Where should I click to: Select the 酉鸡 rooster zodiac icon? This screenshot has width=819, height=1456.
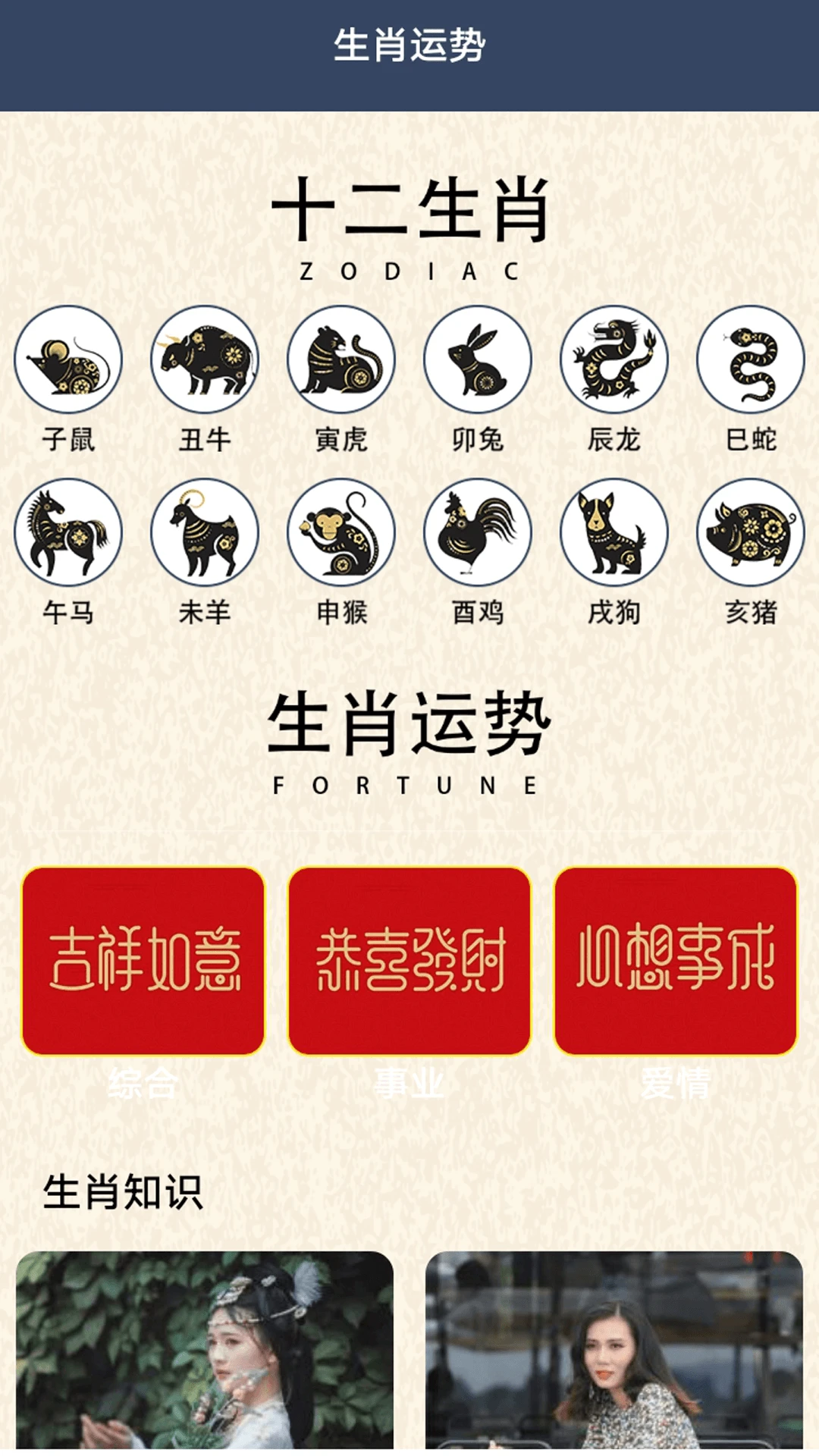(x=478, y=535)
